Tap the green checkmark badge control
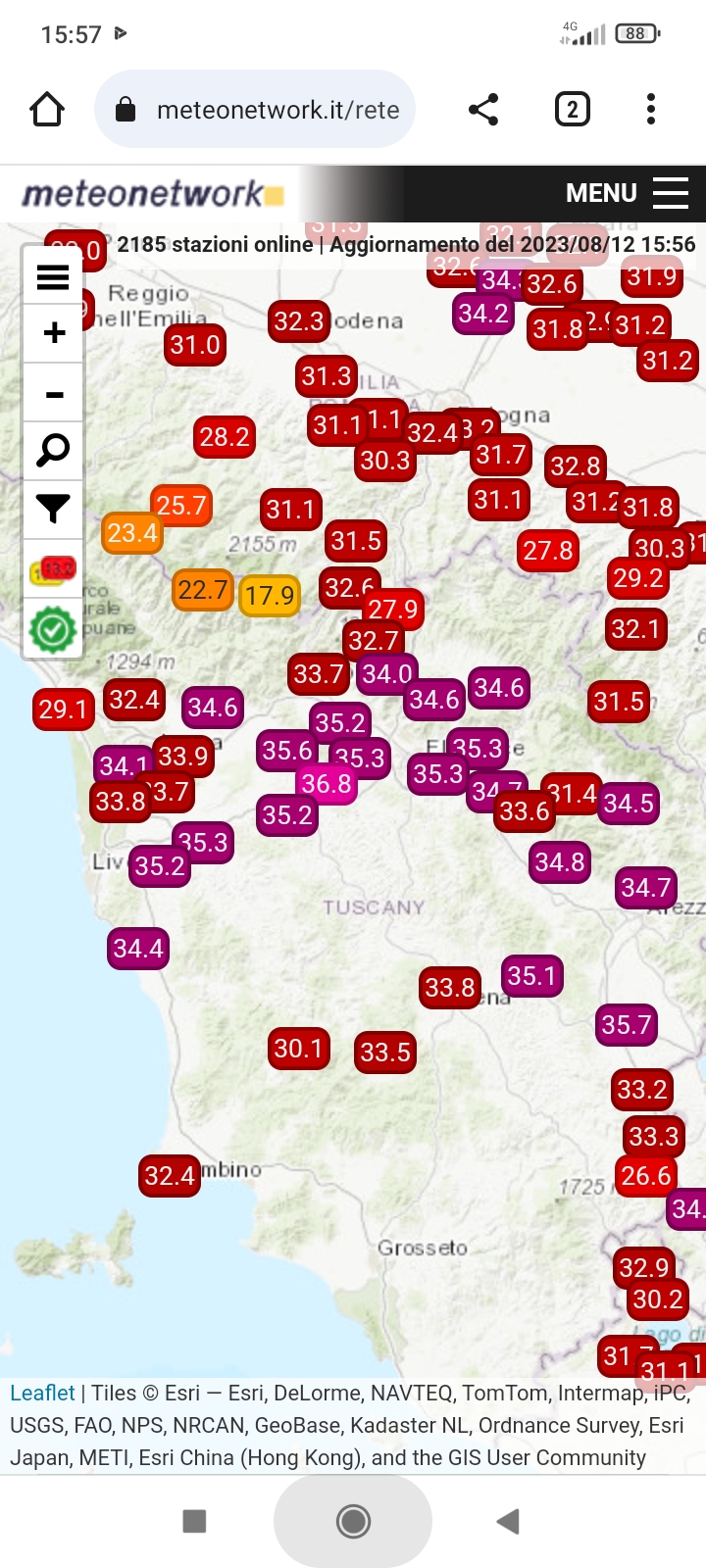The width and height of the screenshot is (706, 1568). pyautogui.click(x=53, y=629)
